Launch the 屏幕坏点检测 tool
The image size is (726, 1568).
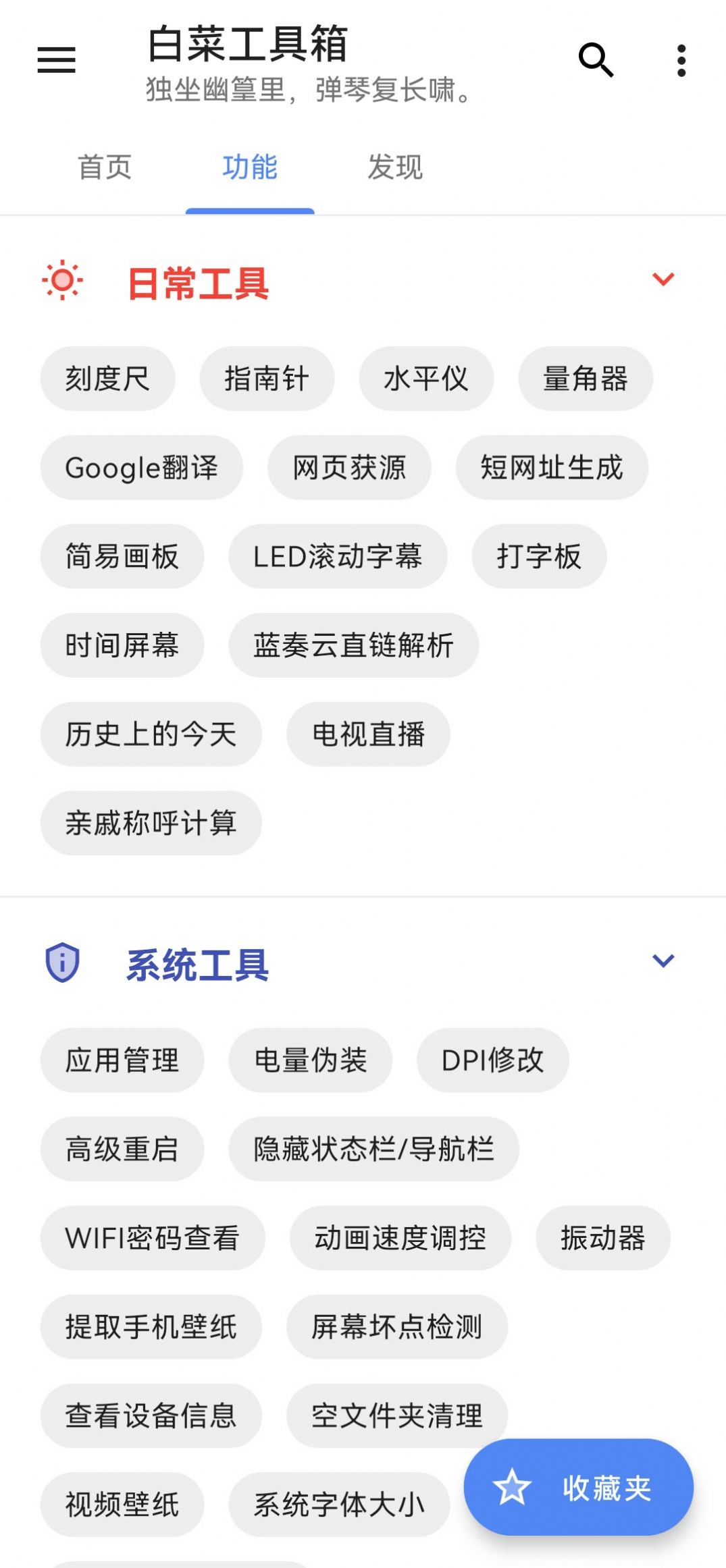(396, 1327)
